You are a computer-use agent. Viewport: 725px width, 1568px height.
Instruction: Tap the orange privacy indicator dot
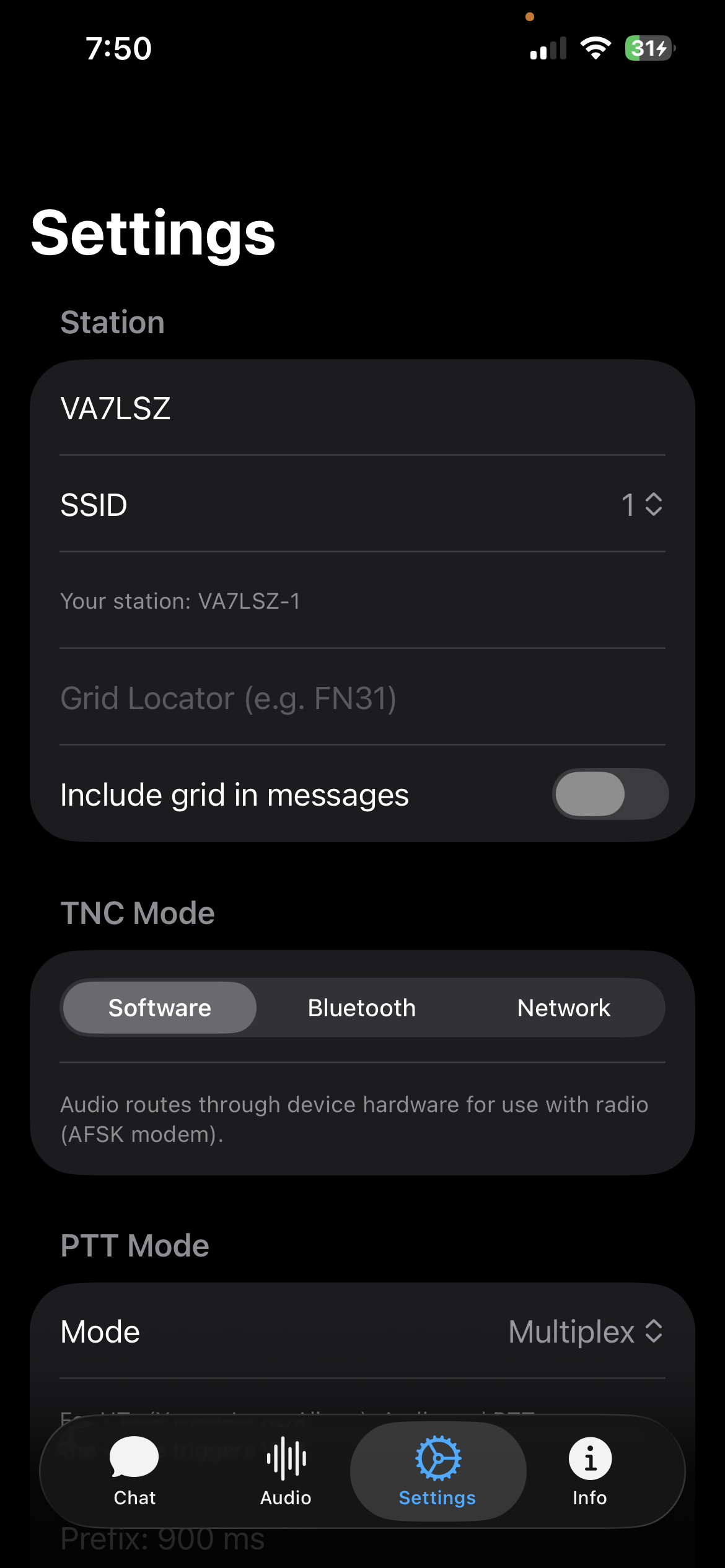(530, 17)
